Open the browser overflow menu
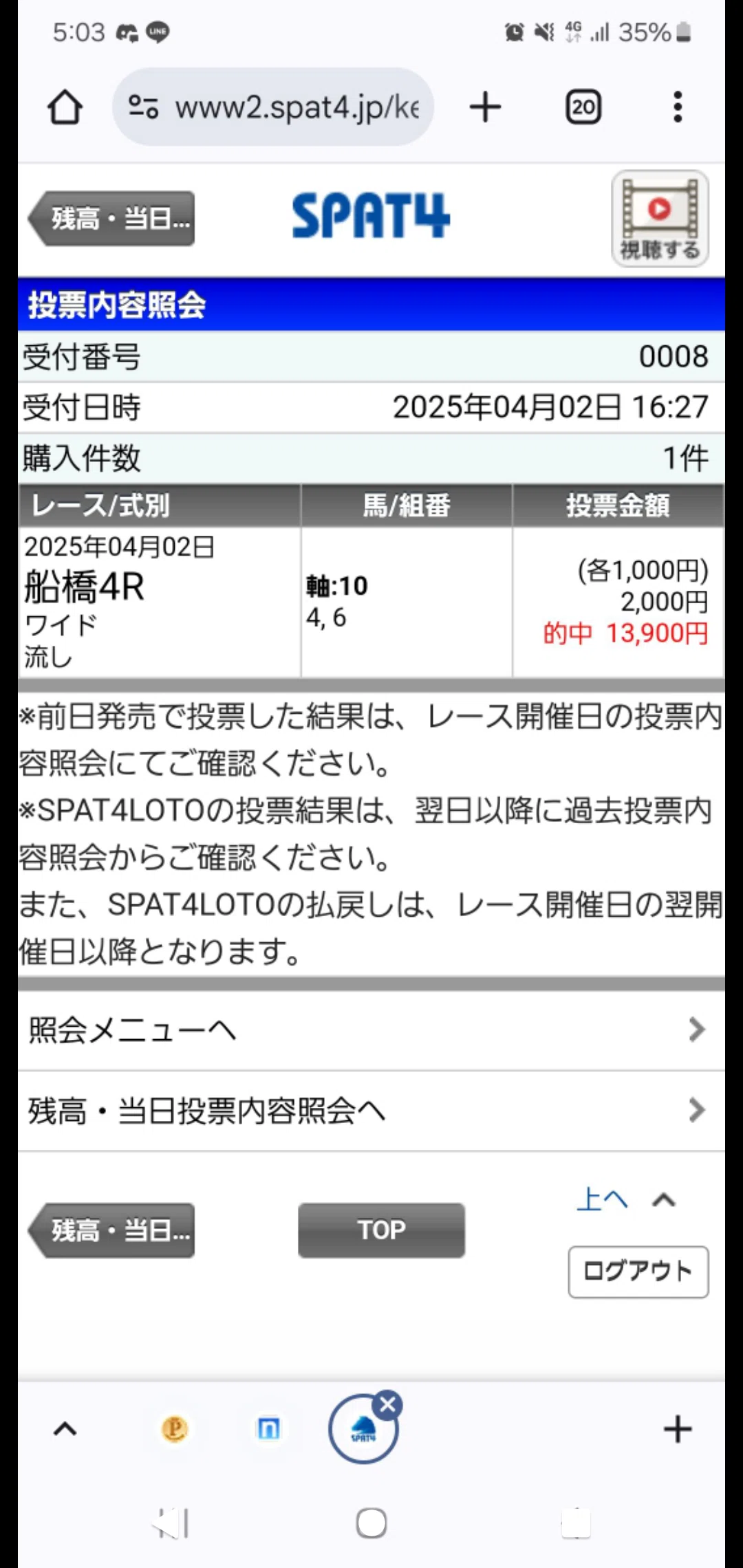 pos(678,107)
